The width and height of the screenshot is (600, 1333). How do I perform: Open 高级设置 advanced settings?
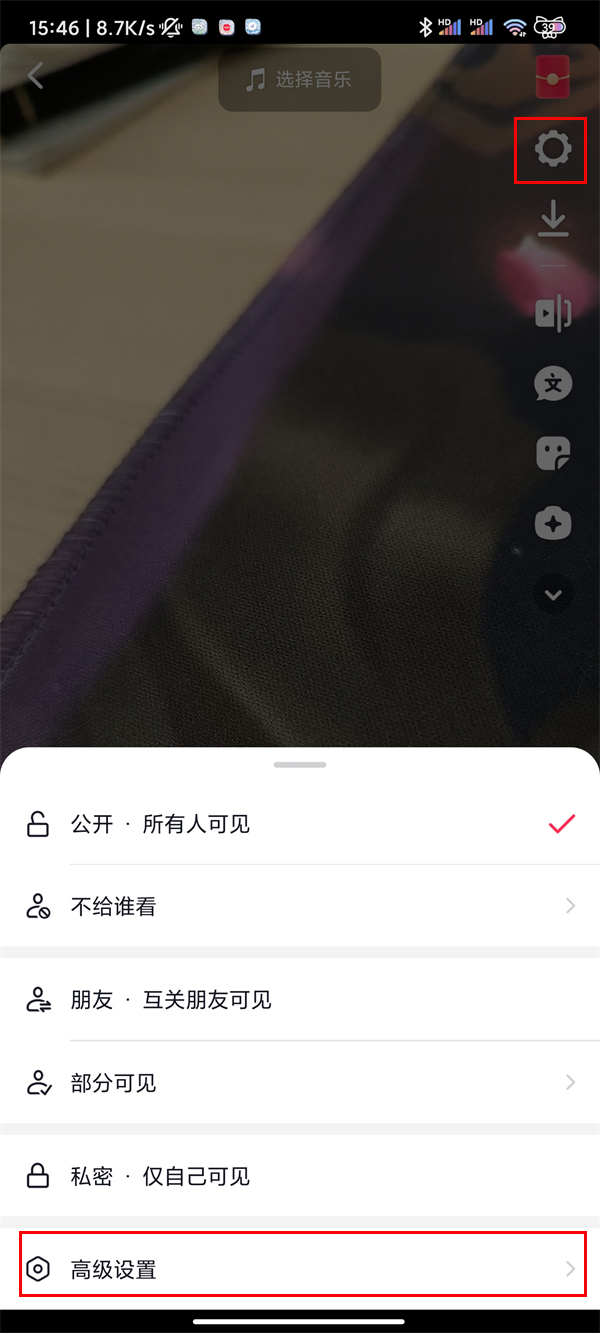[300, 1269]
